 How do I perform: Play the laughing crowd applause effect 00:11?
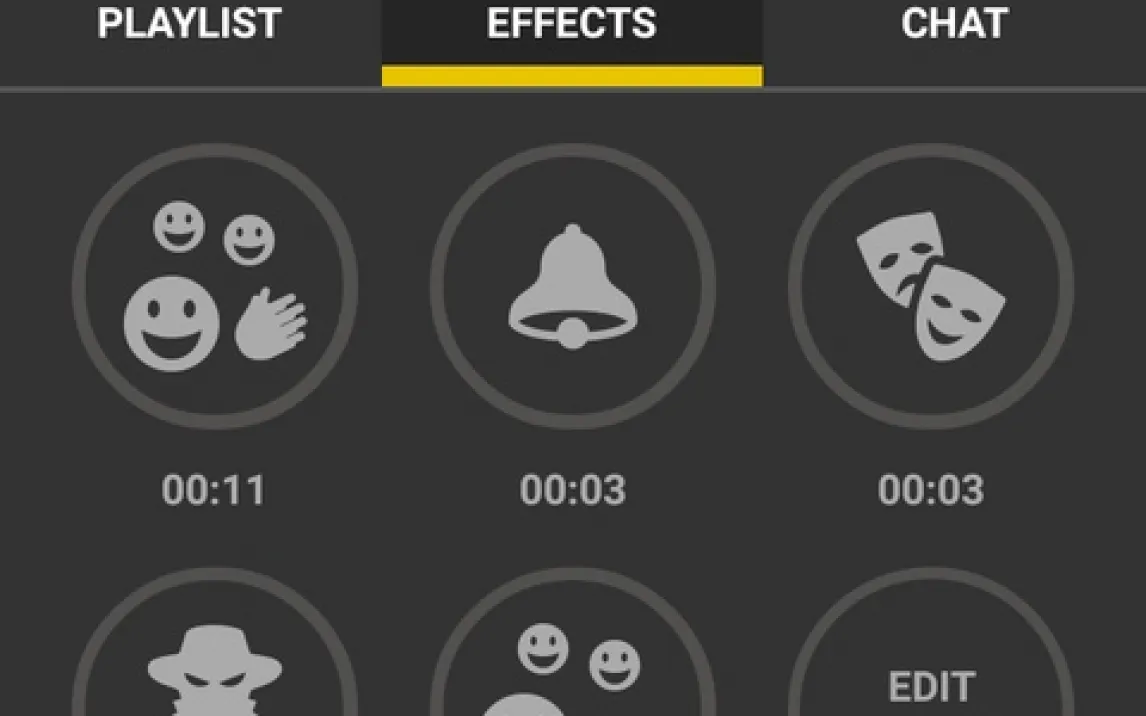pyautogui.click(x=215, y=286)
